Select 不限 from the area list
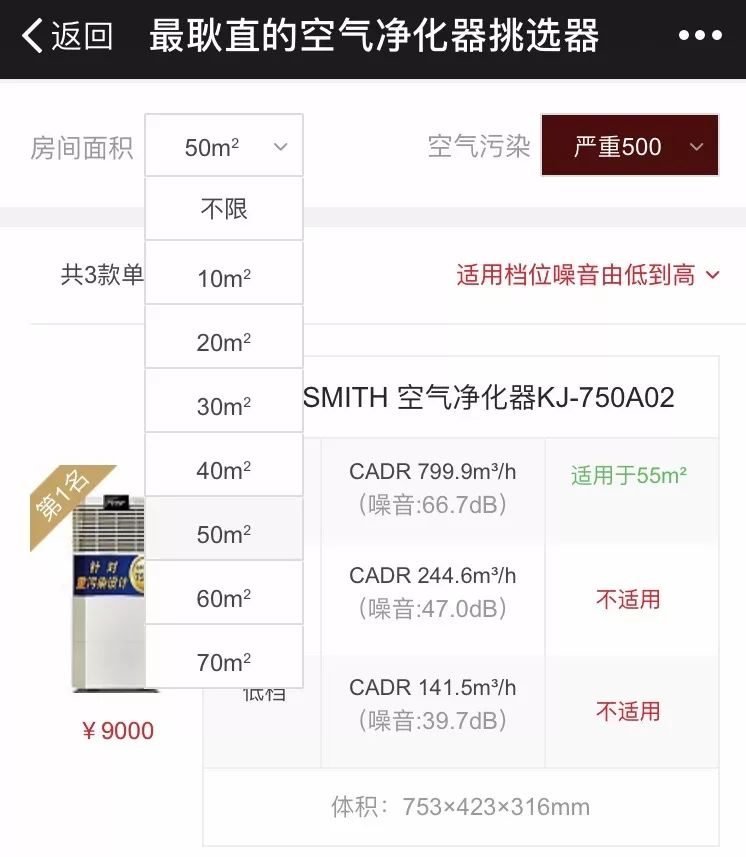Screen dimensions: 746x857 click(222, 208)
